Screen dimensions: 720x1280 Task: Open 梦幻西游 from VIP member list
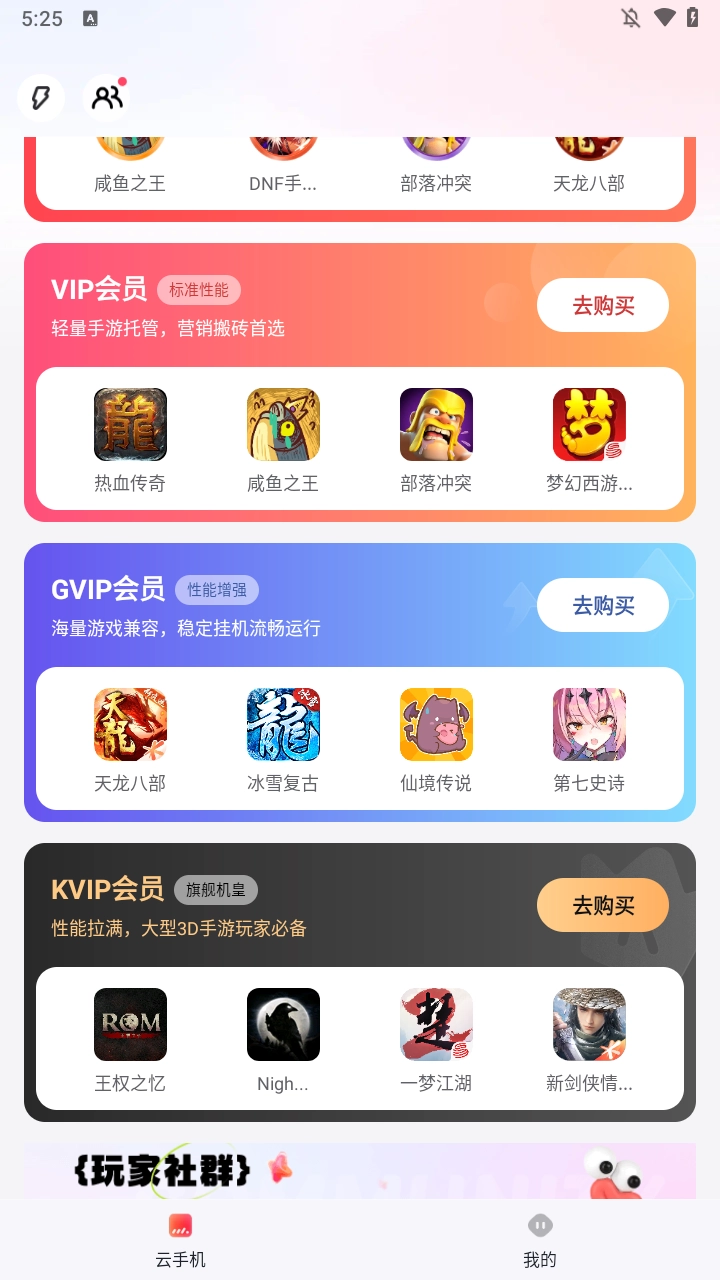[589, 424]
